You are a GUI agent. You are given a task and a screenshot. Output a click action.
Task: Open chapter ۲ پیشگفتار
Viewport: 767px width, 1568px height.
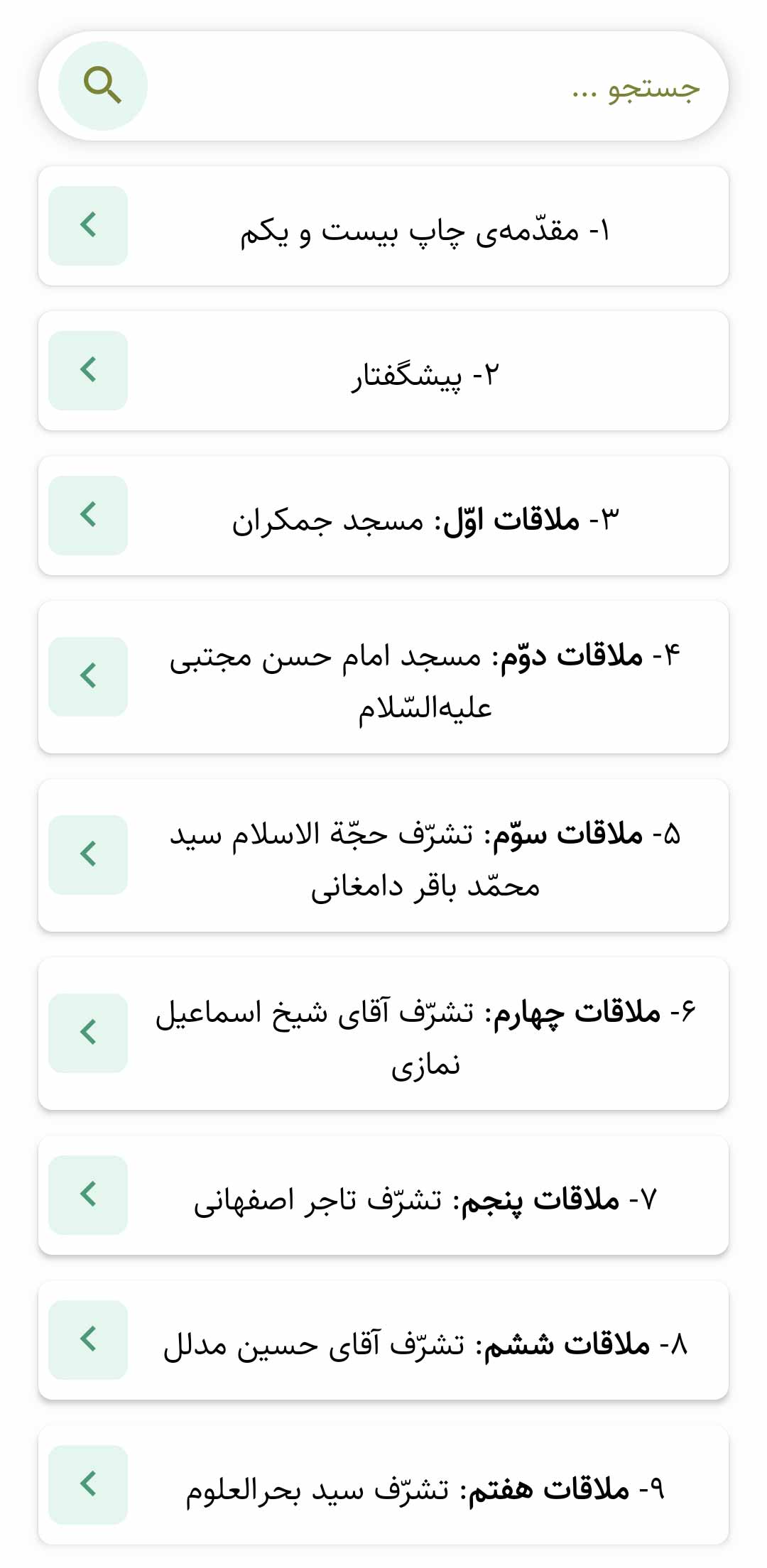[x=383, y=371]
